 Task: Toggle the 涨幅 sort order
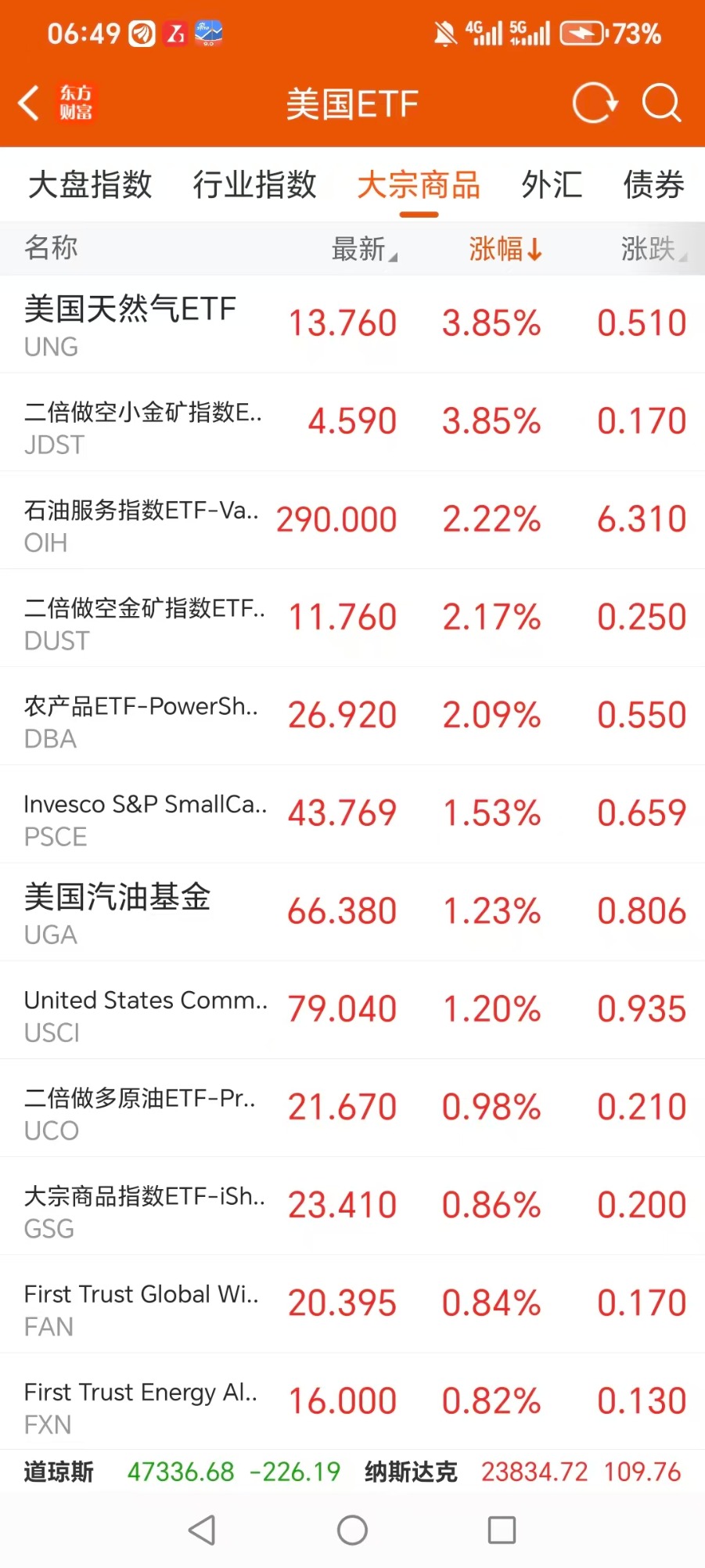coord(505,249)
